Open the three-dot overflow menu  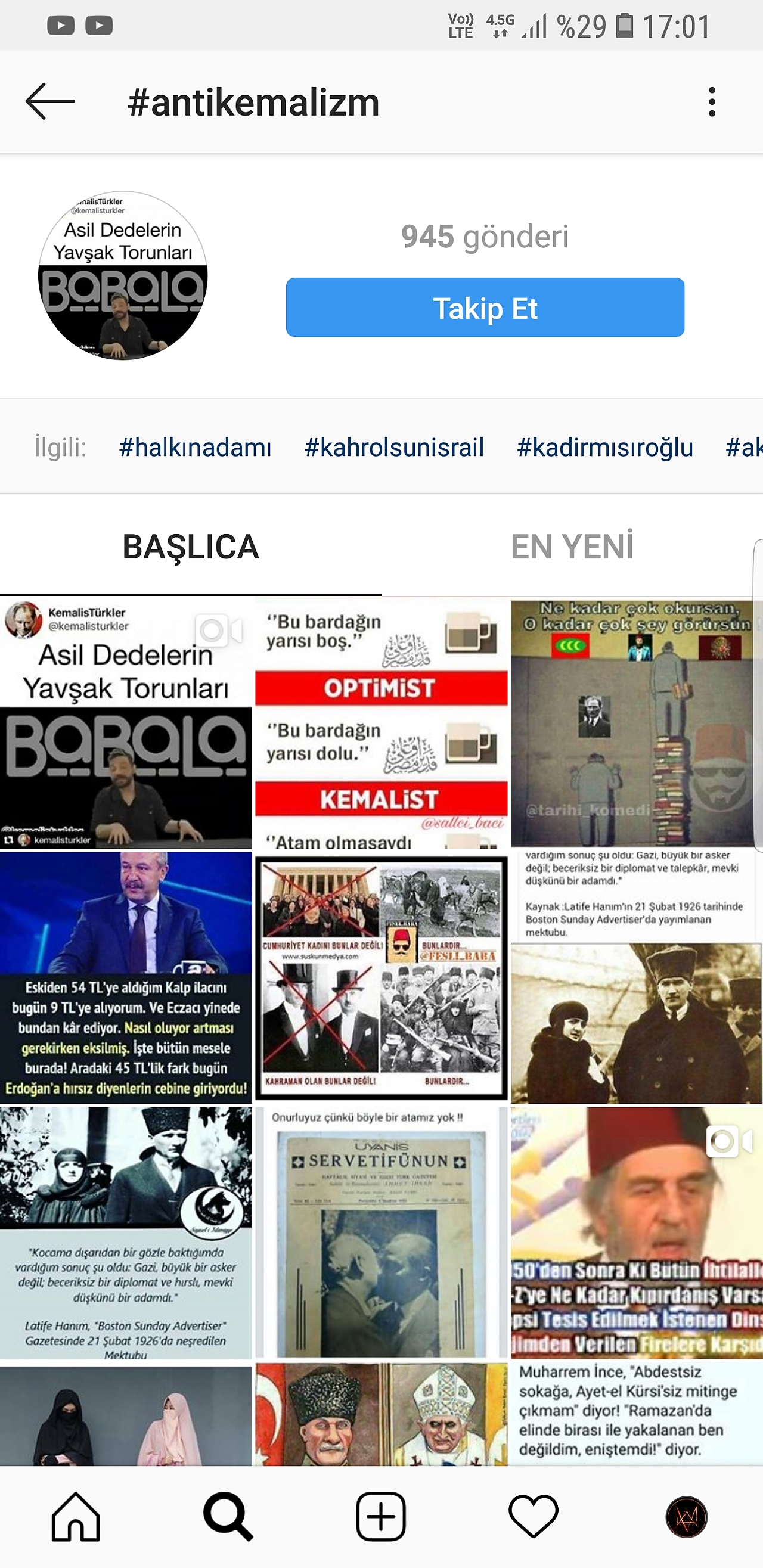(712, 102)
